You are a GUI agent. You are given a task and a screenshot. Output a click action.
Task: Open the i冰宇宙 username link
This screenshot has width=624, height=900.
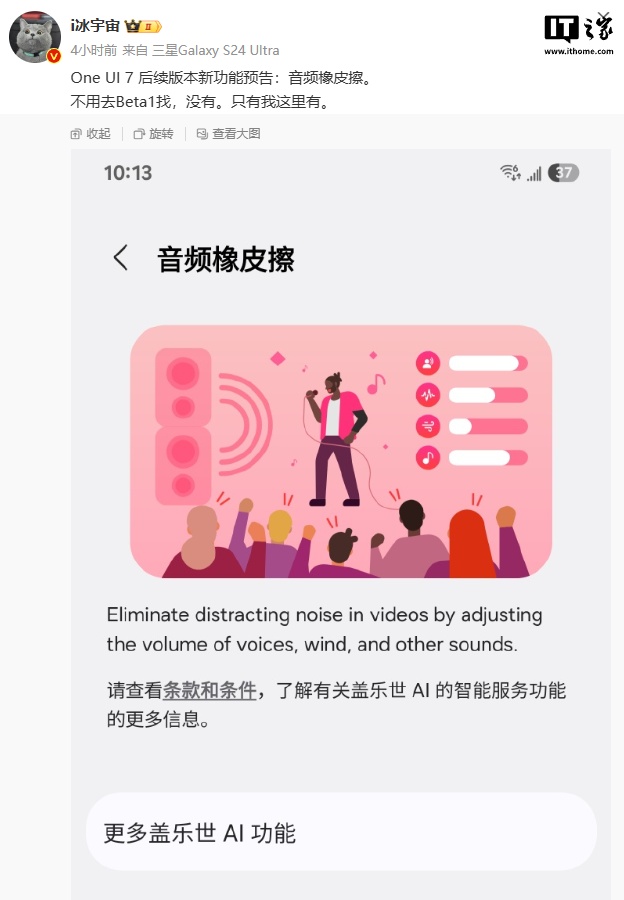pos(95,26)
